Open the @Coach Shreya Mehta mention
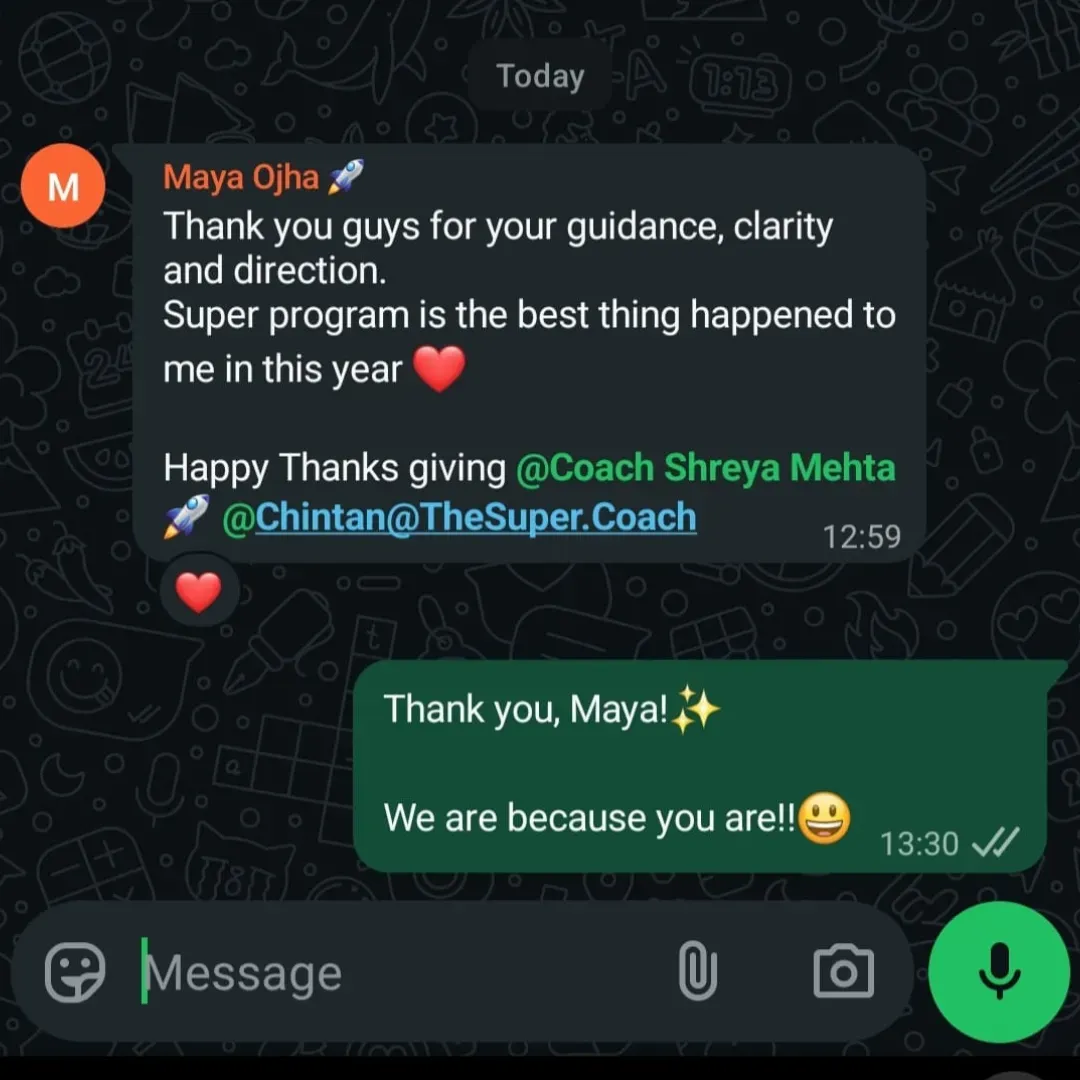This screenshot has width=1080, height=1080. [705, 467]
